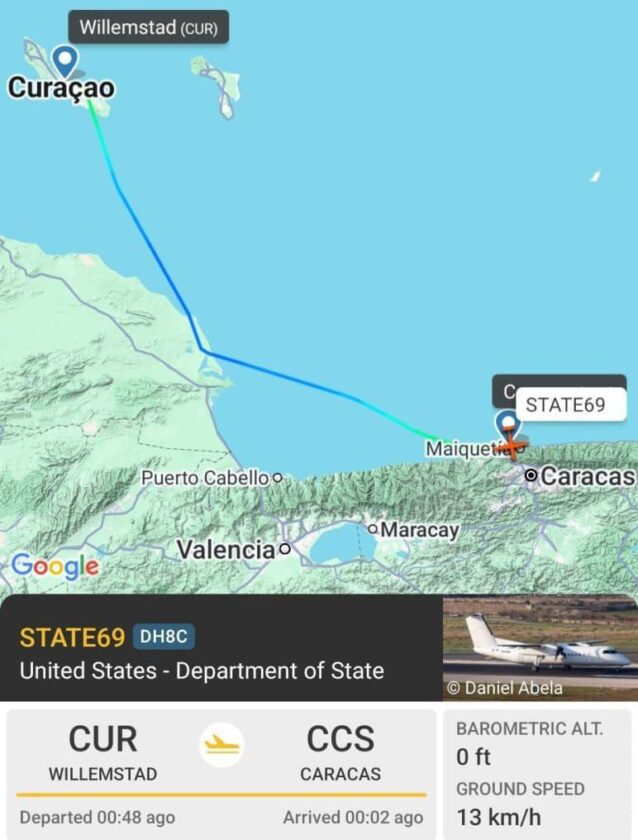View the aircraft photo by Daniel Abela
The image size is (638, 840).
click(539, 648)
